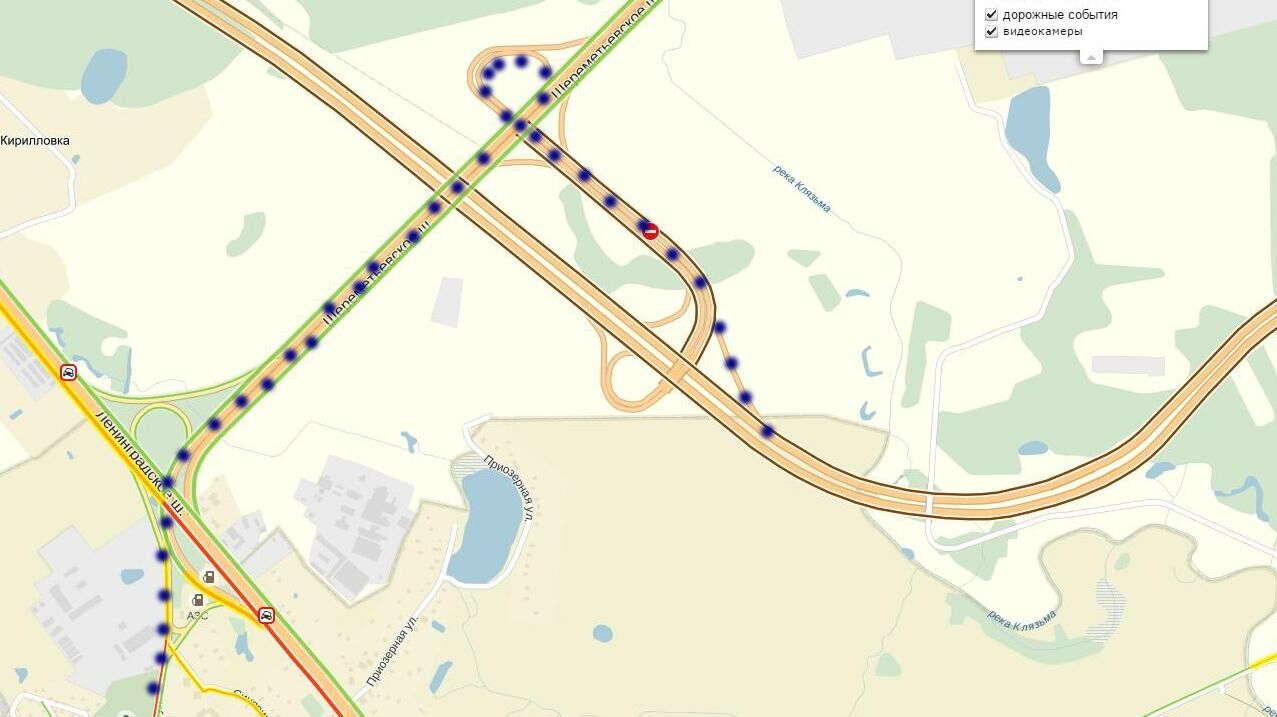Toggle the видеокамеры checkbox off
The height and width of the screenshot is (717, 1277).
coord(991,32)
